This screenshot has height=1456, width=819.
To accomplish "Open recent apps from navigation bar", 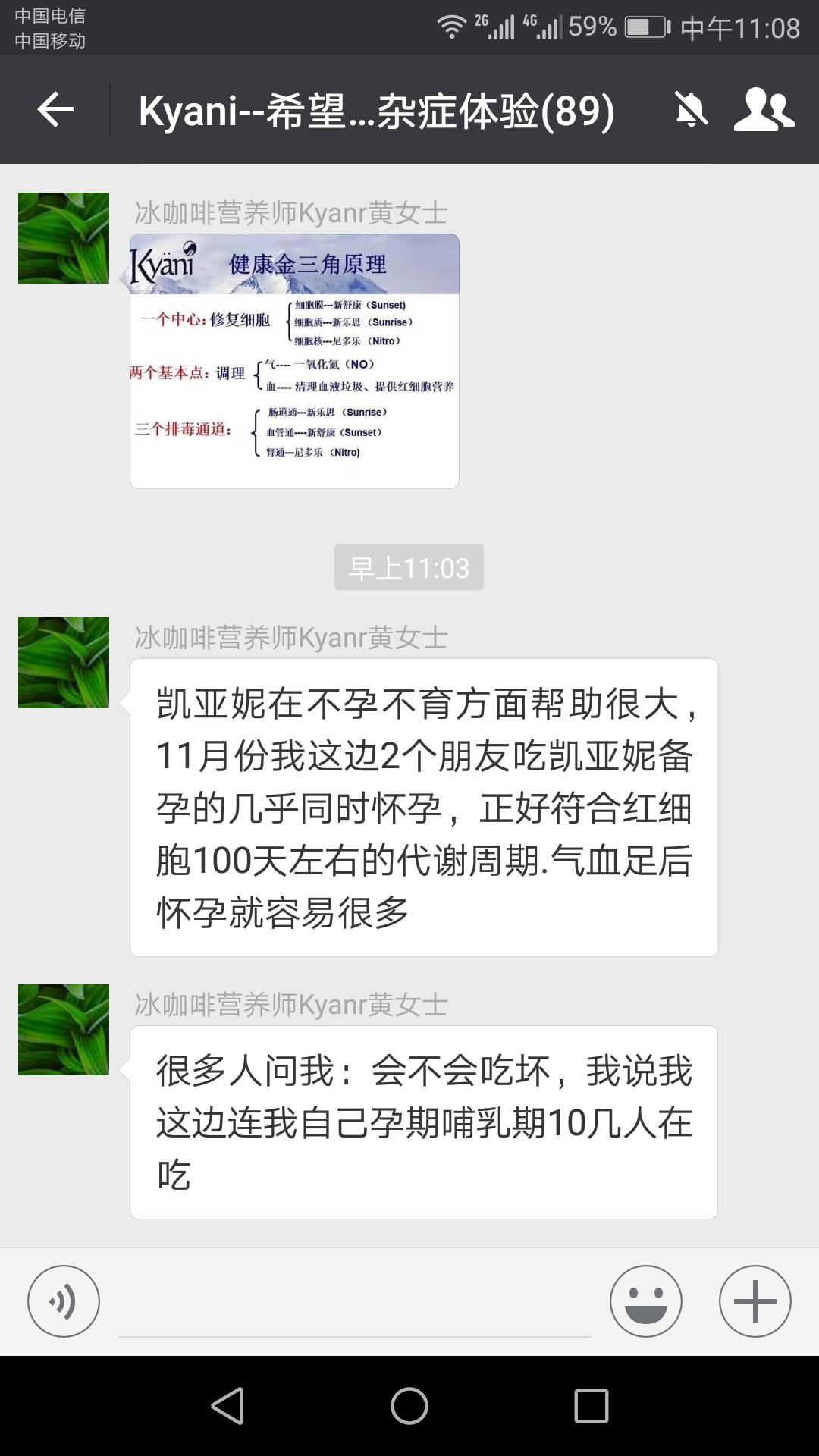I will [591, 1406].
